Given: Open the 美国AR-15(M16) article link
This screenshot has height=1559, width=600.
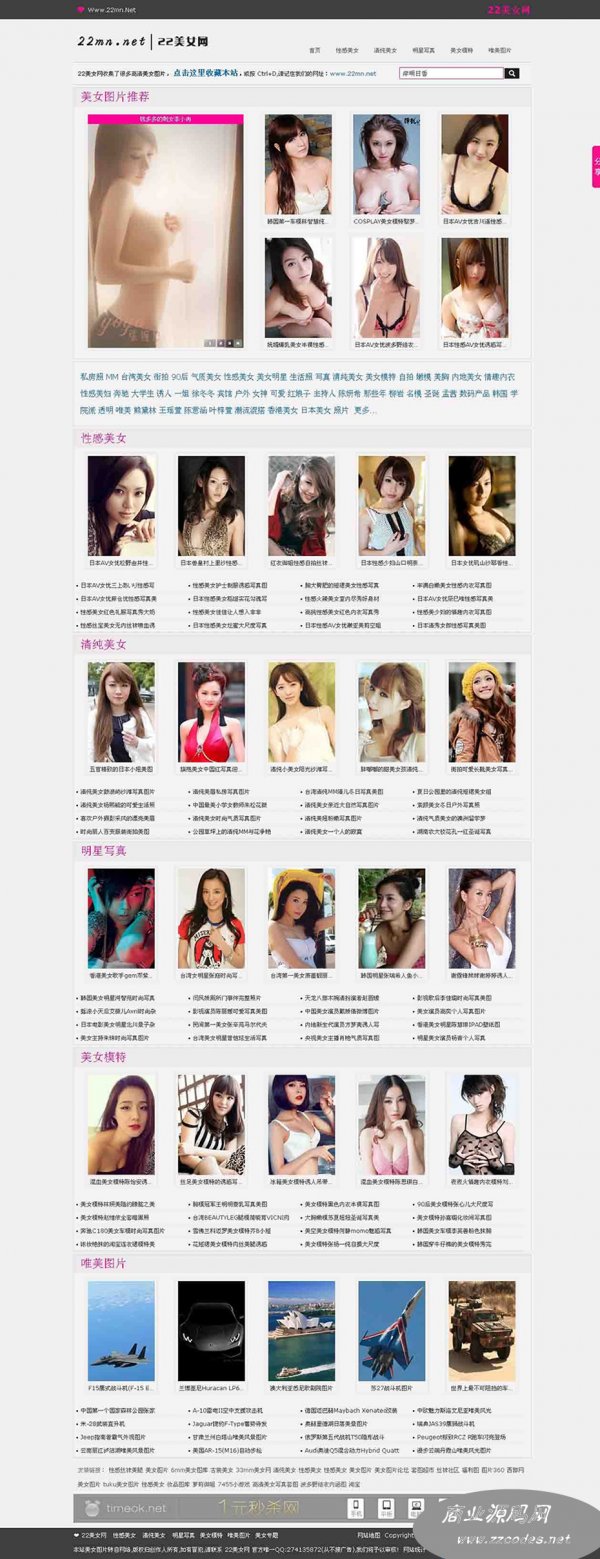Looking at the screenshot, I should [225, 1448].
